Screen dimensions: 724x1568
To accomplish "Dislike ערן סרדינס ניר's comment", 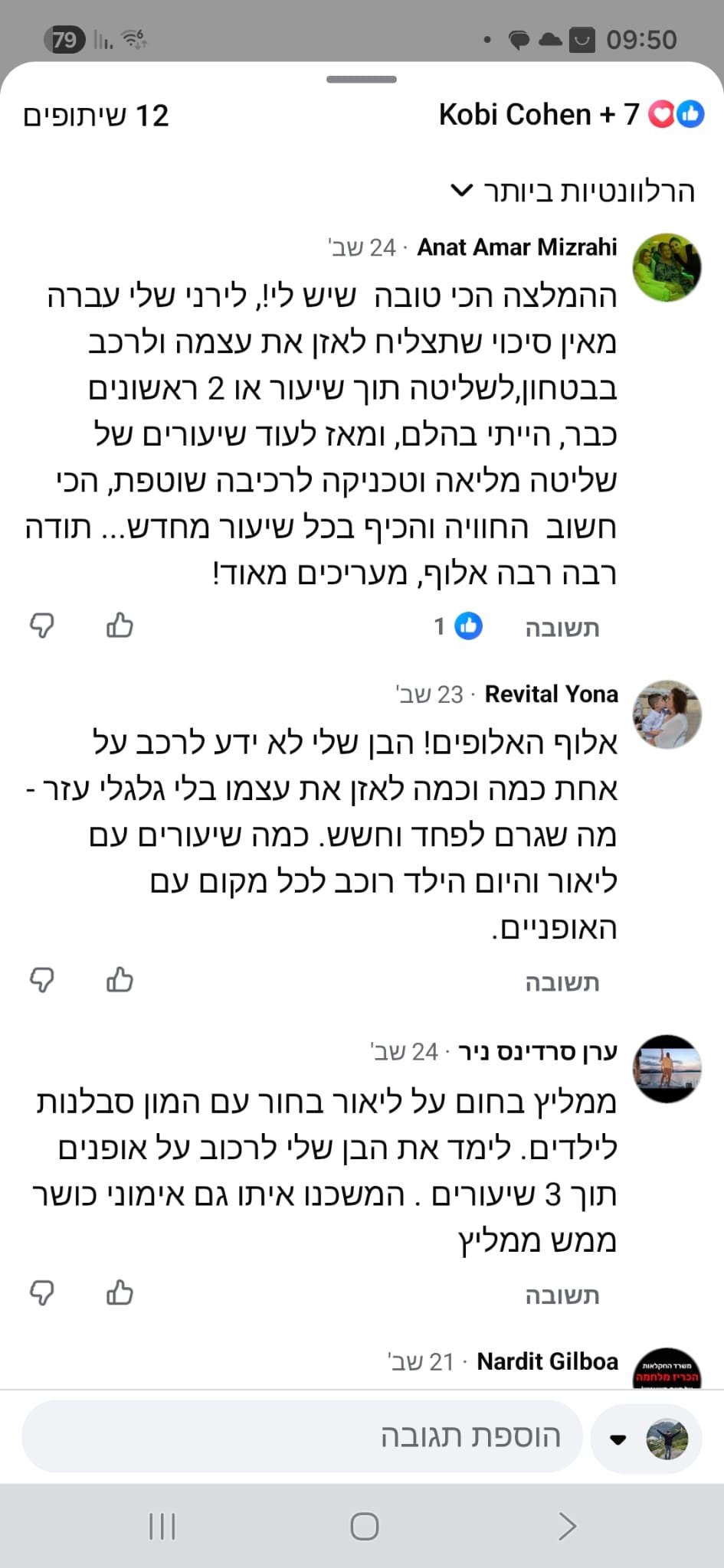I will pyautogui.click(x=42, y=1293).
